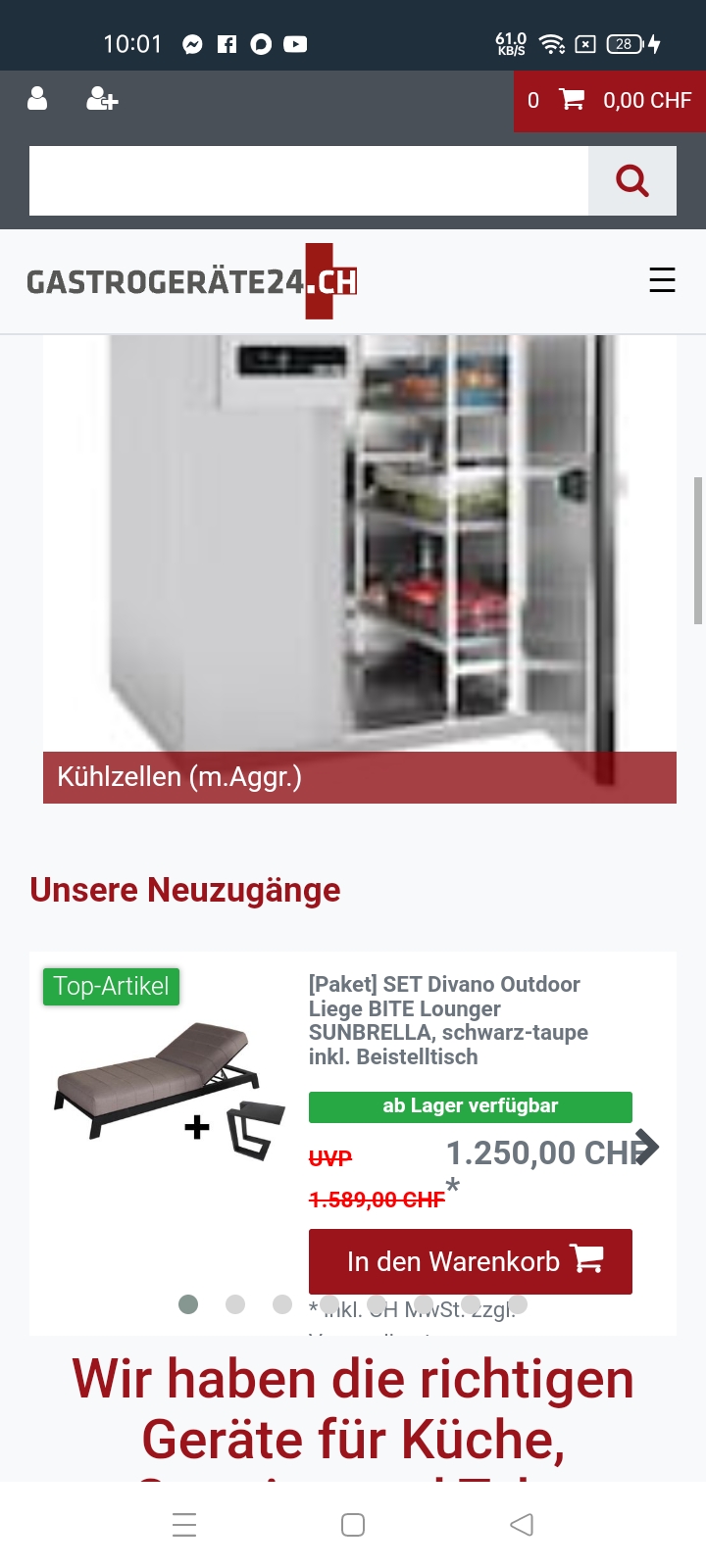Jump to the third carousel dot
Screen dimensions: 706x1568
282,1304
